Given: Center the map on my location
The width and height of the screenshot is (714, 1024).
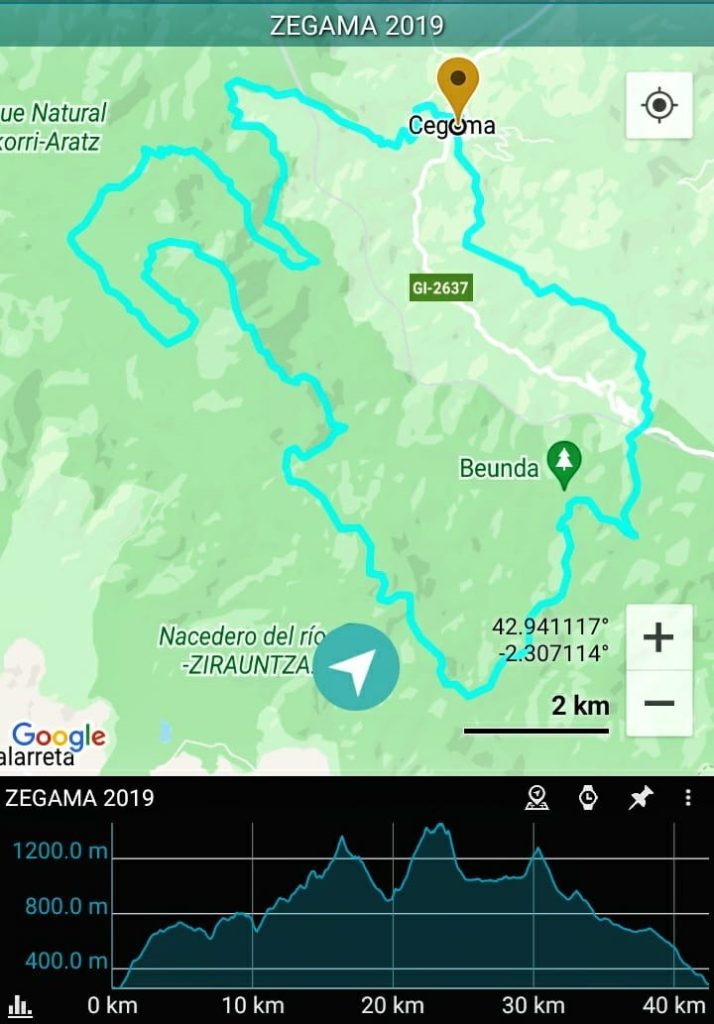Looking at the screenshot, I should point(659,105).
